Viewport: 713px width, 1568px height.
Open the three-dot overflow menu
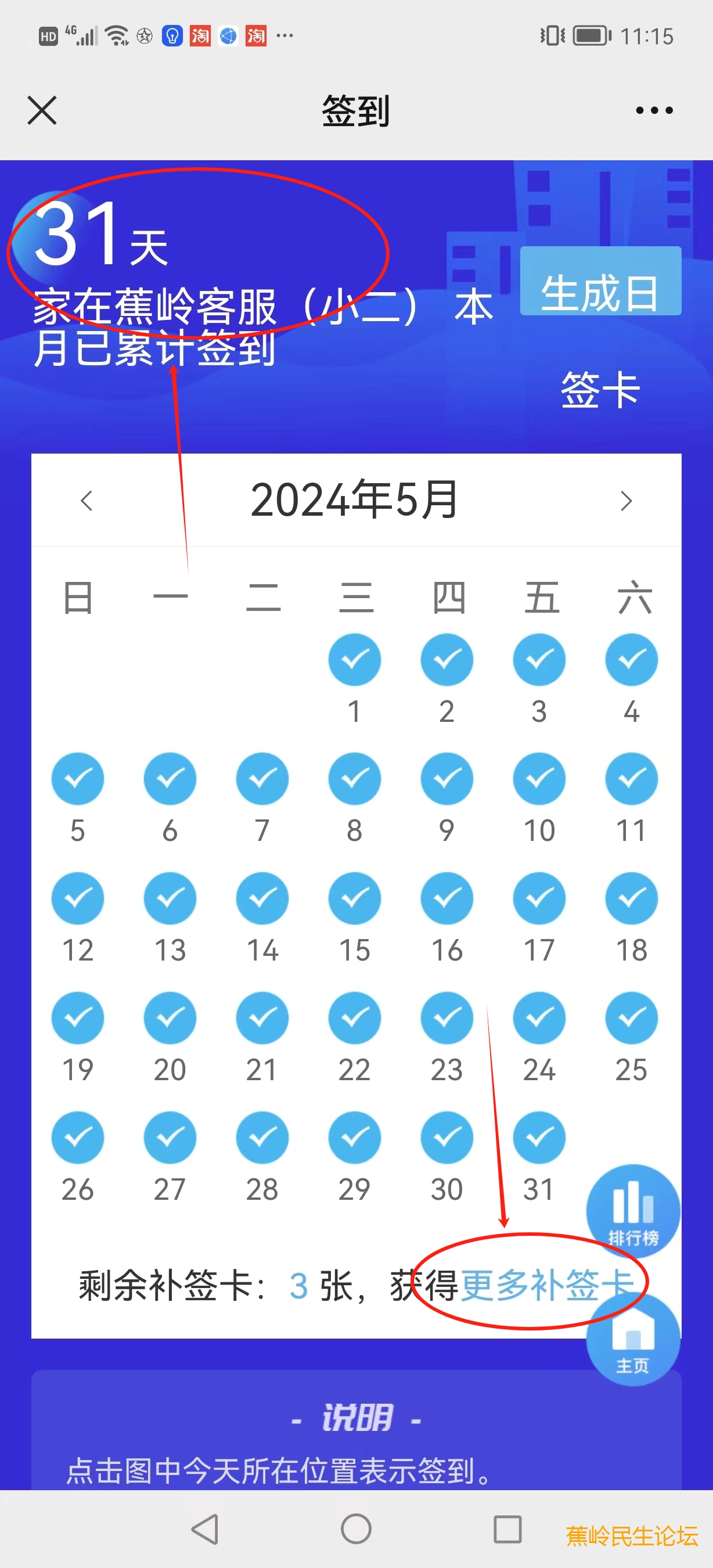tap(654, 110)
